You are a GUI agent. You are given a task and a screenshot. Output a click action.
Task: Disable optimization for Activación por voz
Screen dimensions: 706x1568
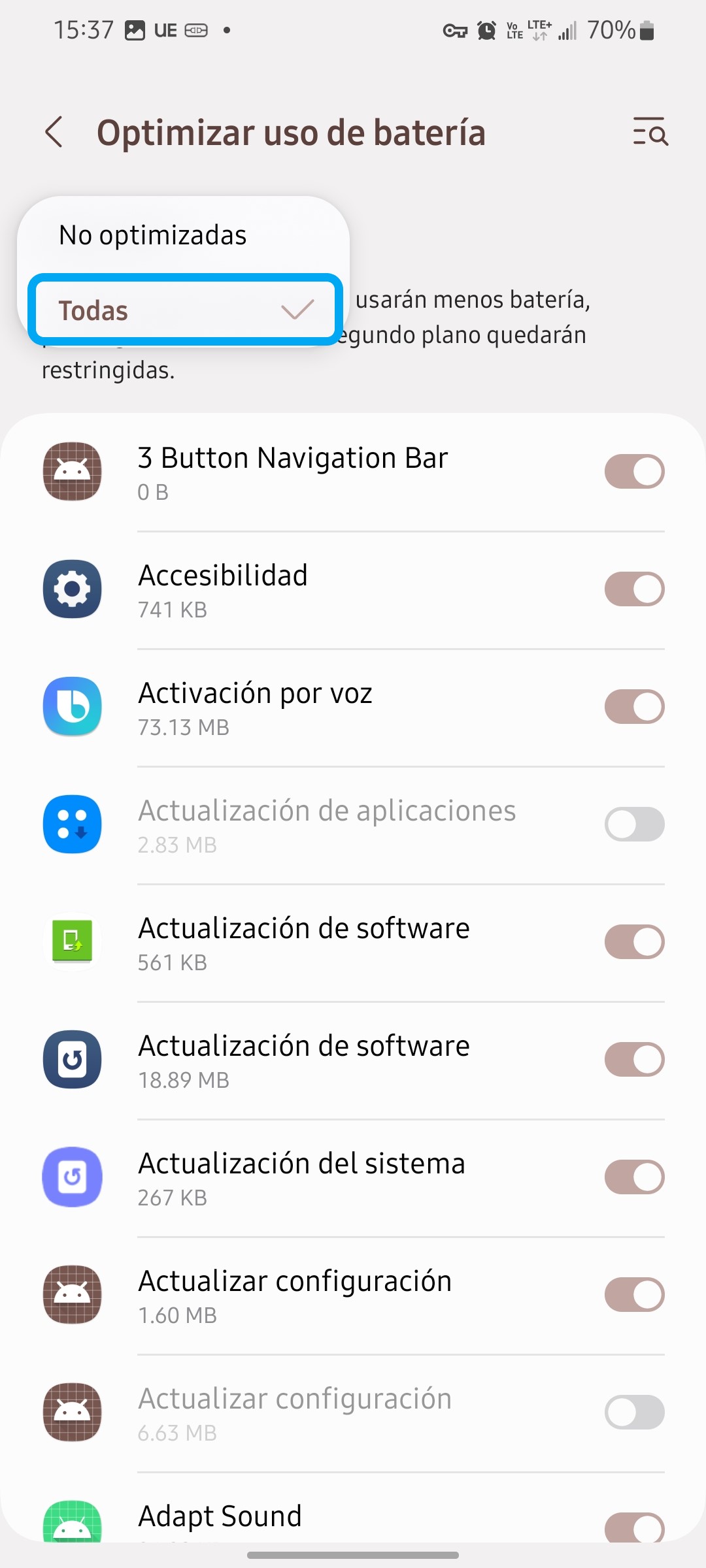634,707
